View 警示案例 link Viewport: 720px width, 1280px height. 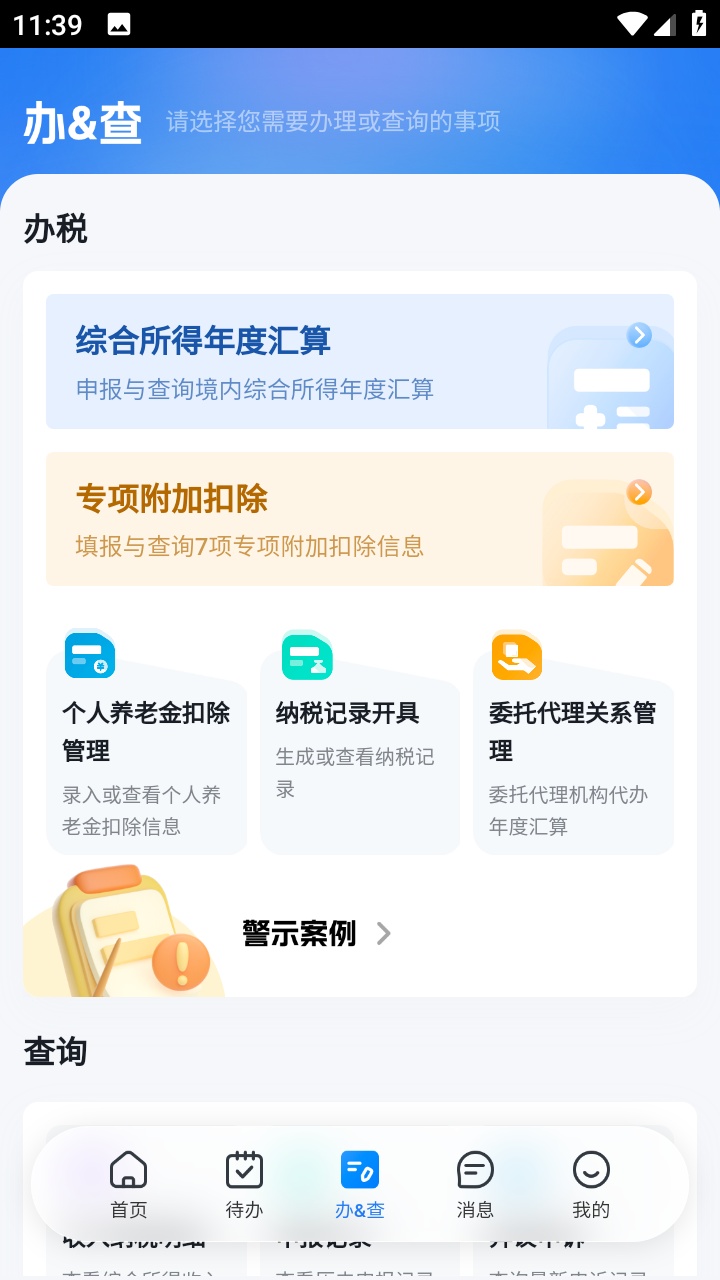click(x=316, y=934)
